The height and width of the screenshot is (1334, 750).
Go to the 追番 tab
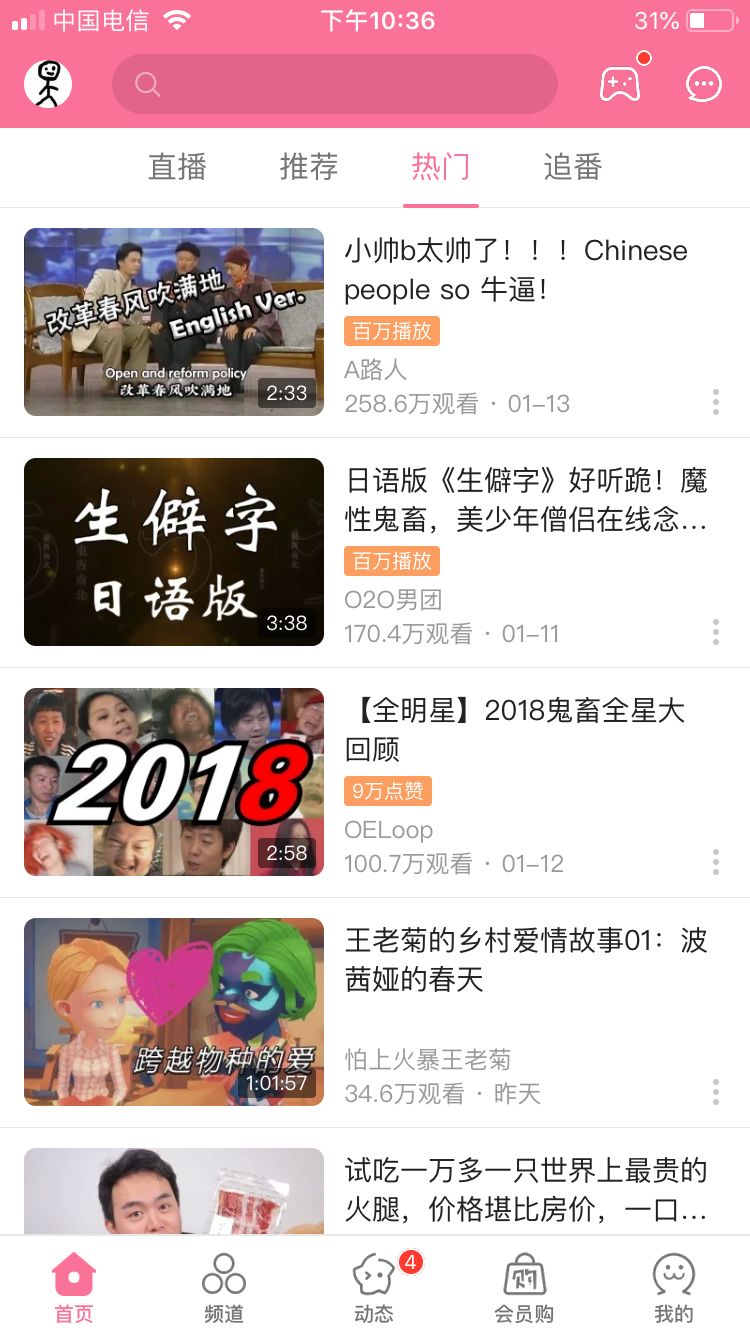click(573, 166)
